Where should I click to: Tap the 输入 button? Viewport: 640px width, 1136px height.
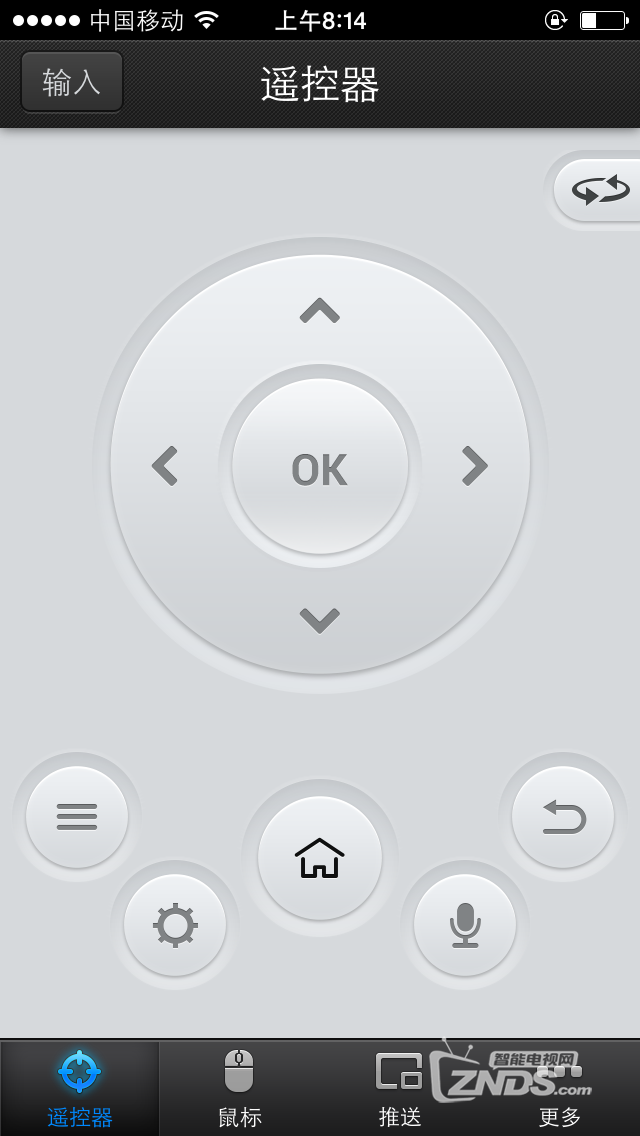pos(72,82)
